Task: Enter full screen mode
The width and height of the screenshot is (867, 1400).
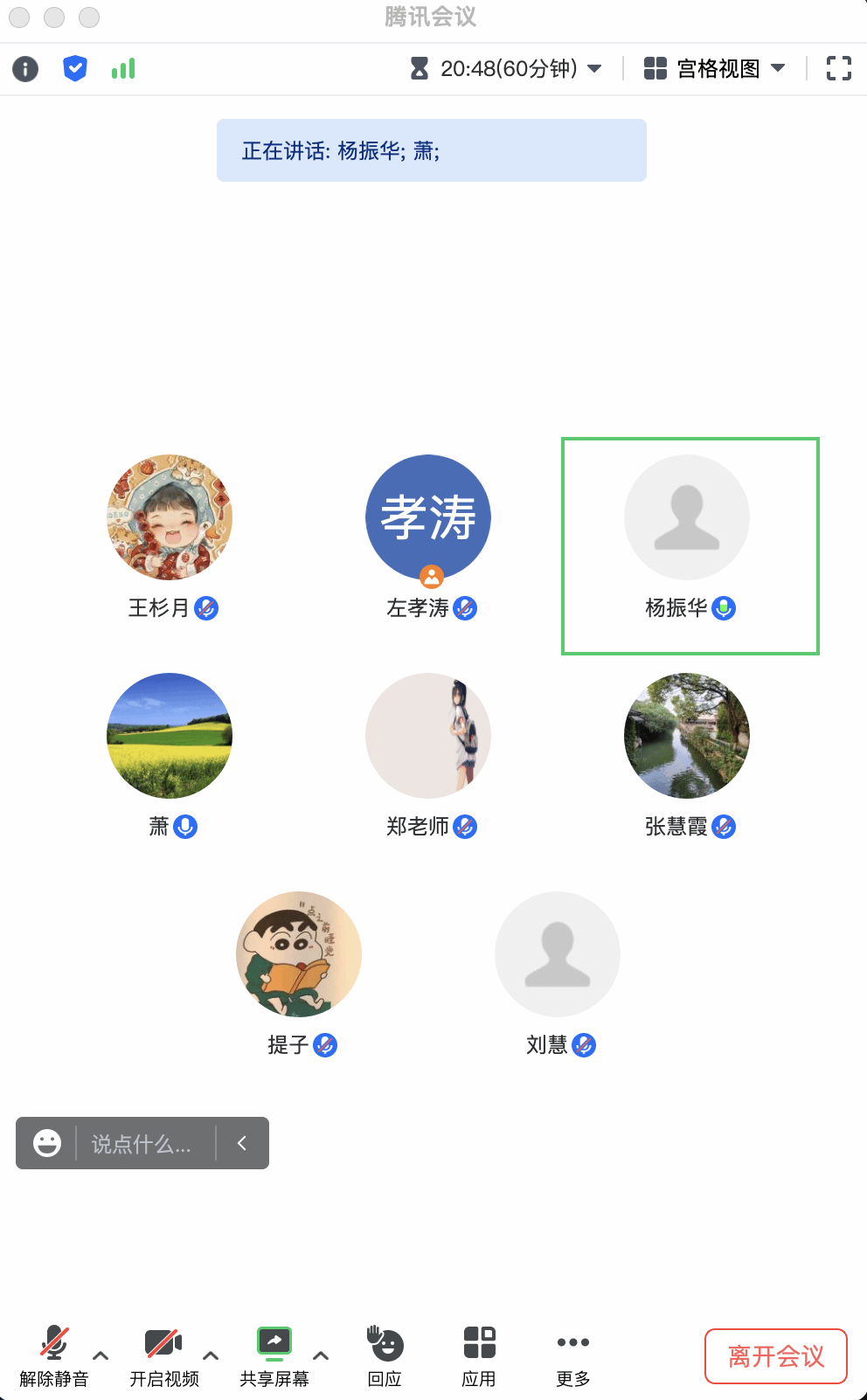Action: click(x=838, y=68)
